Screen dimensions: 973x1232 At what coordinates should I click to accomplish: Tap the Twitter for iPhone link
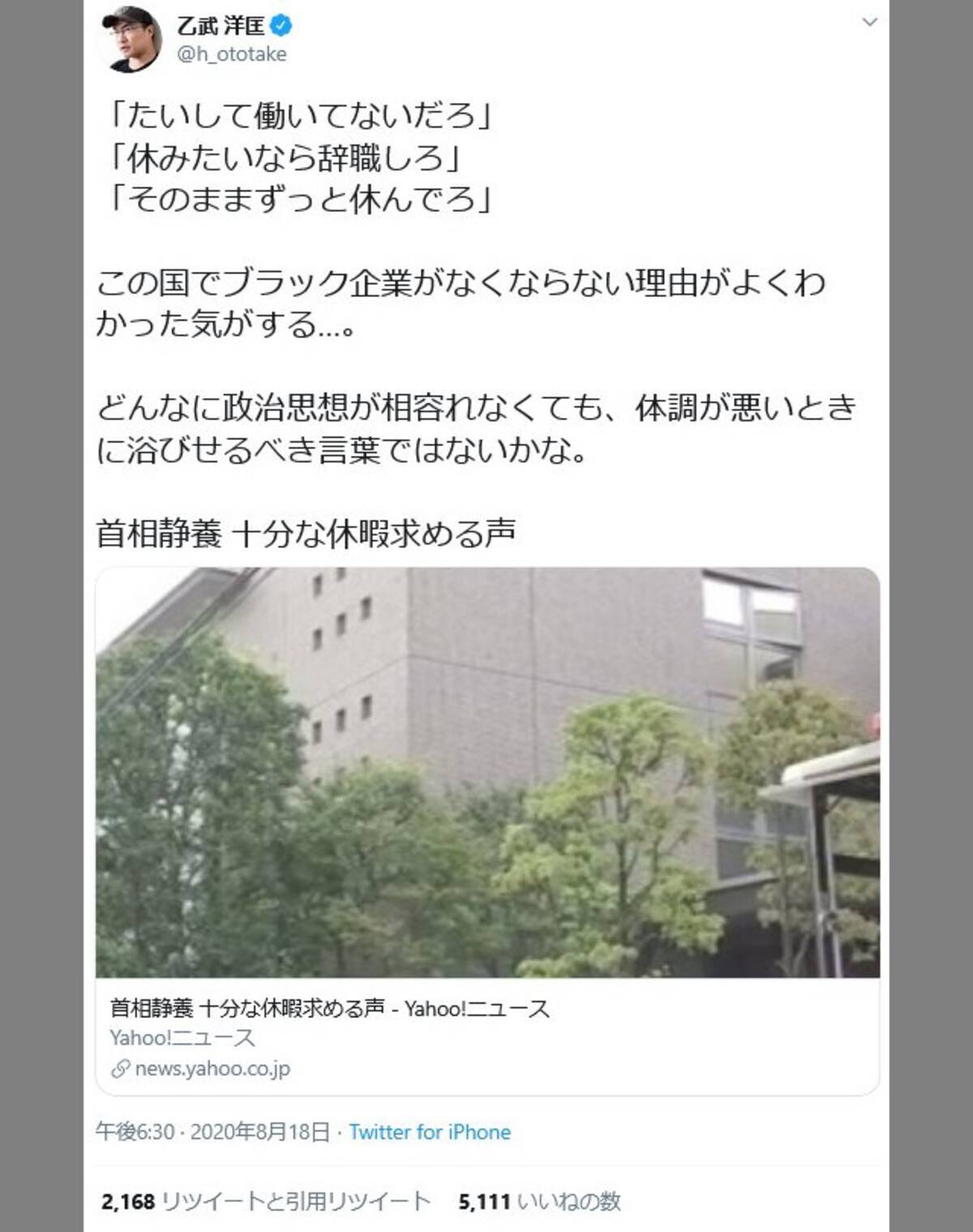point(430,1132)
